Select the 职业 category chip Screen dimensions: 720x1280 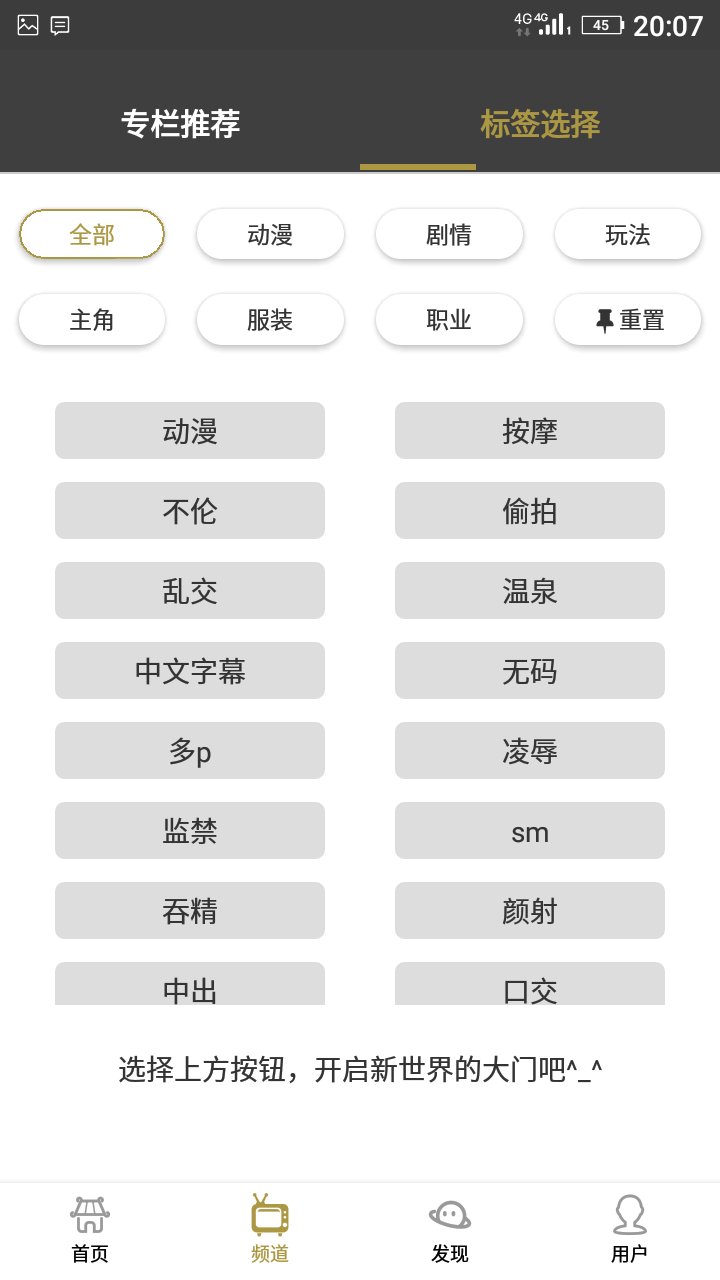(x=449, y=319)
